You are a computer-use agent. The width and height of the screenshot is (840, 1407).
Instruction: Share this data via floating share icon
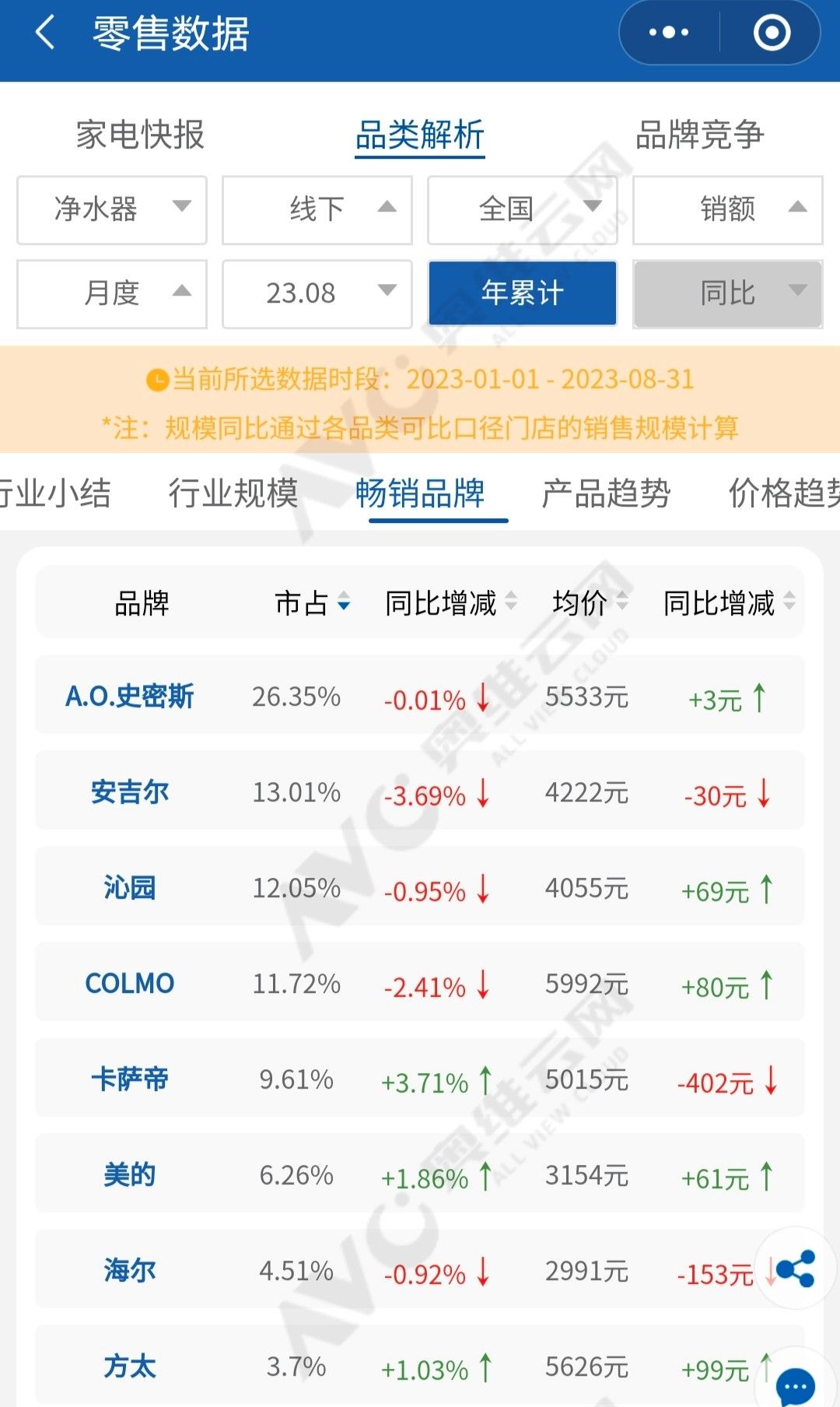(795, 1268)
